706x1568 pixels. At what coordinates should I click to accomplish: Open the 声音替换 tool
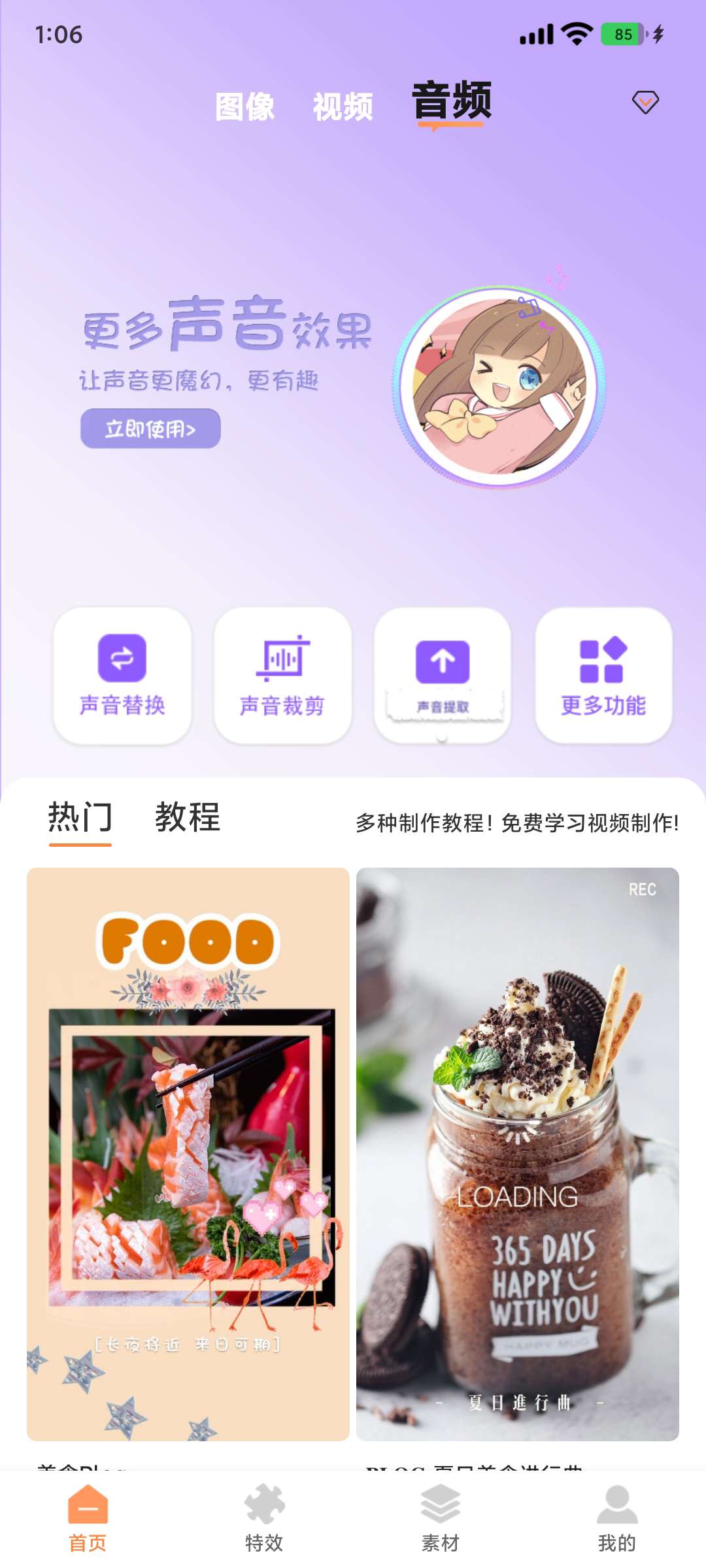122,675
